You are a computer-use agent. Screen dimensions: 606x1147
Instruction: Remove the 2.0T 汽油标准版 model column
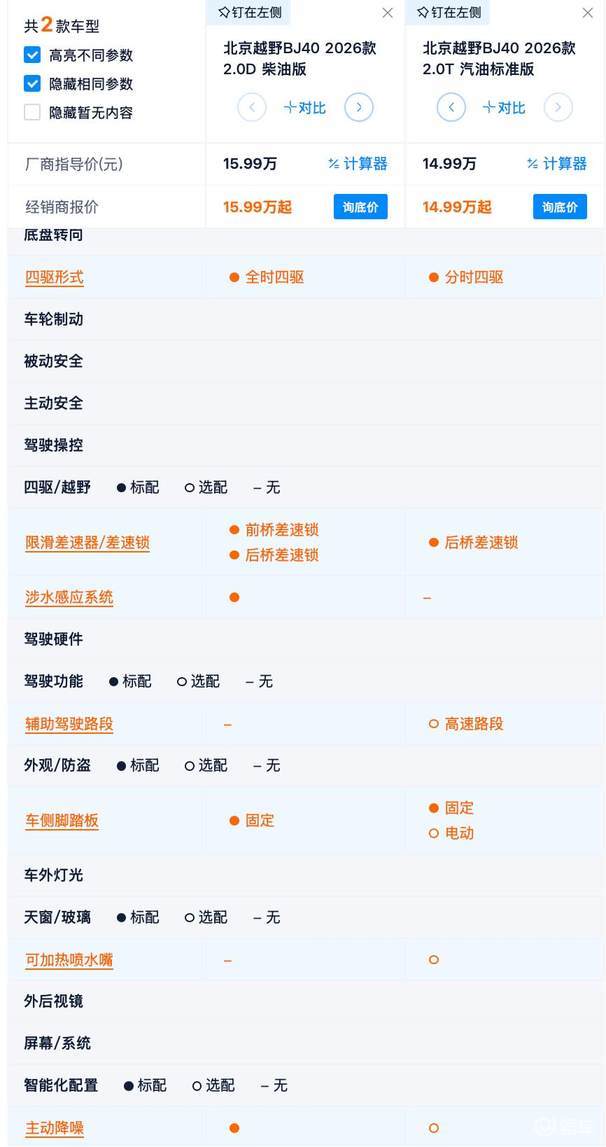[588, 12]
